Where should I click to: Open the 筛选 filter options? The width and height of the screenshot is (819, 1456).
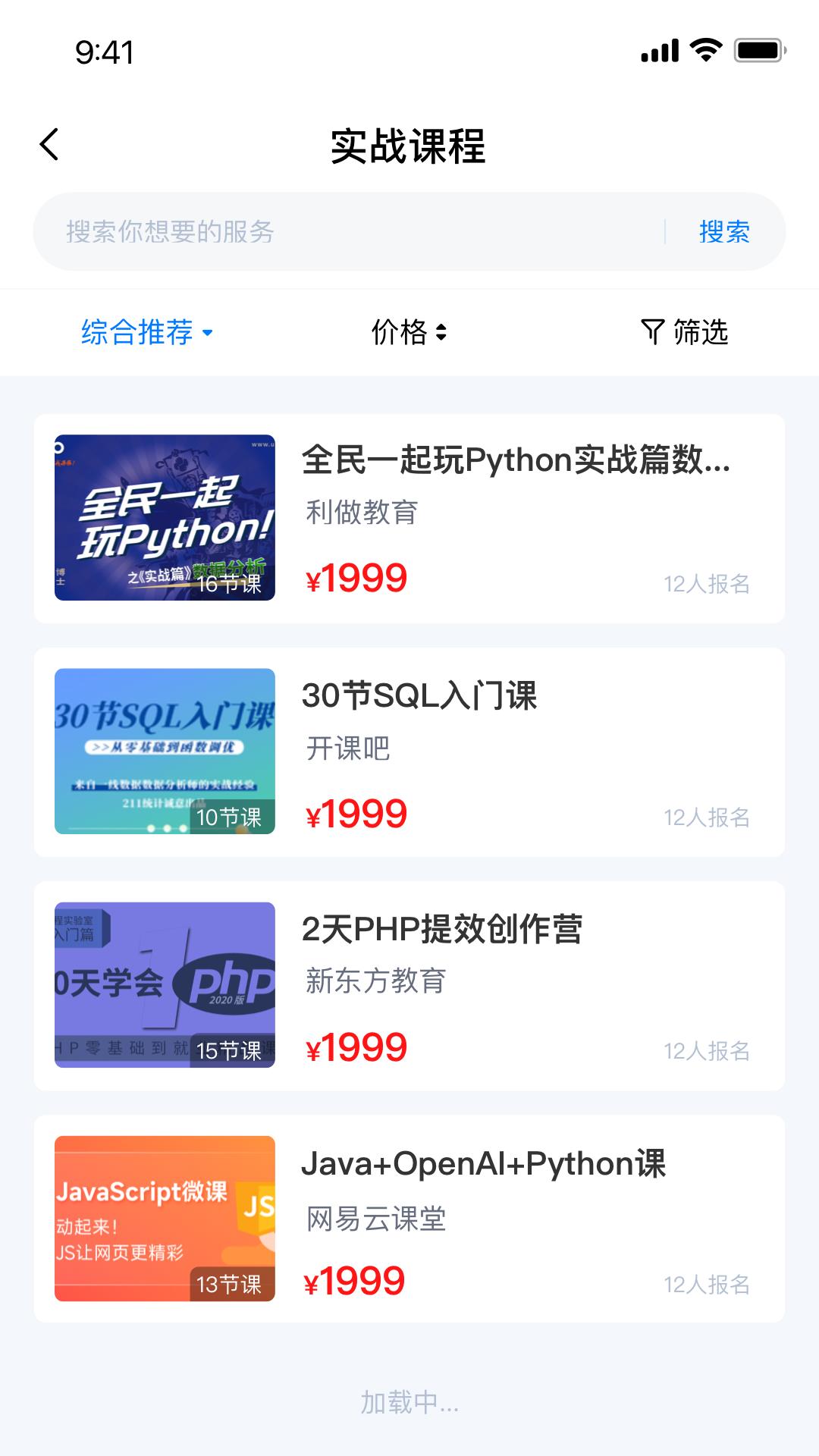coord(685,332)
